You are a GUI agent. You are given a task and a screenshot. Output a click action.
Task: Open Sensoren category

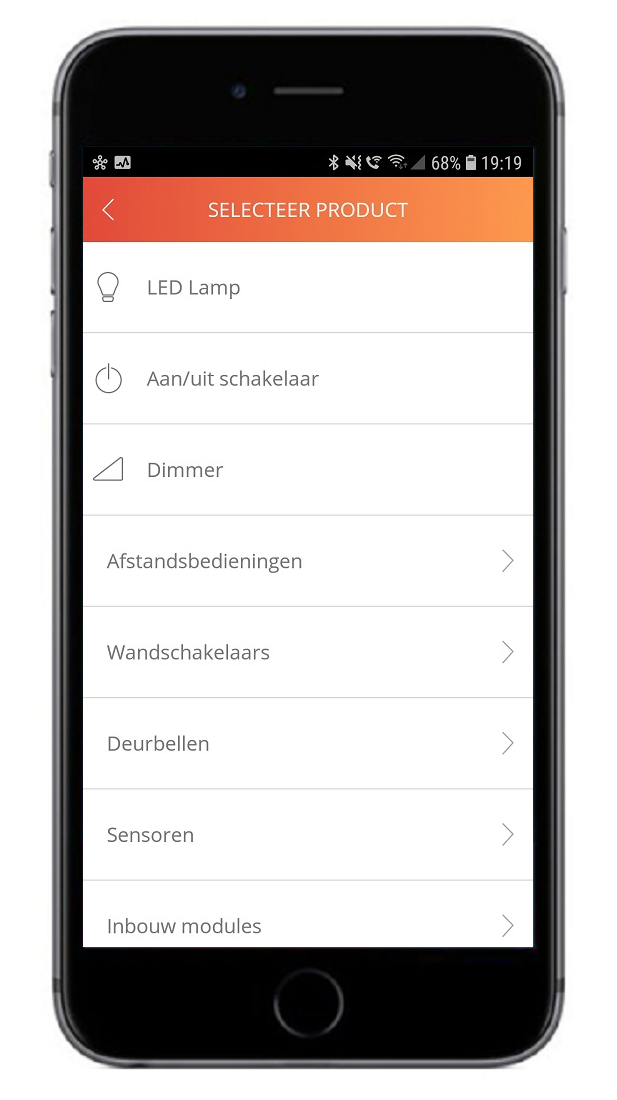tap(307, 835)
